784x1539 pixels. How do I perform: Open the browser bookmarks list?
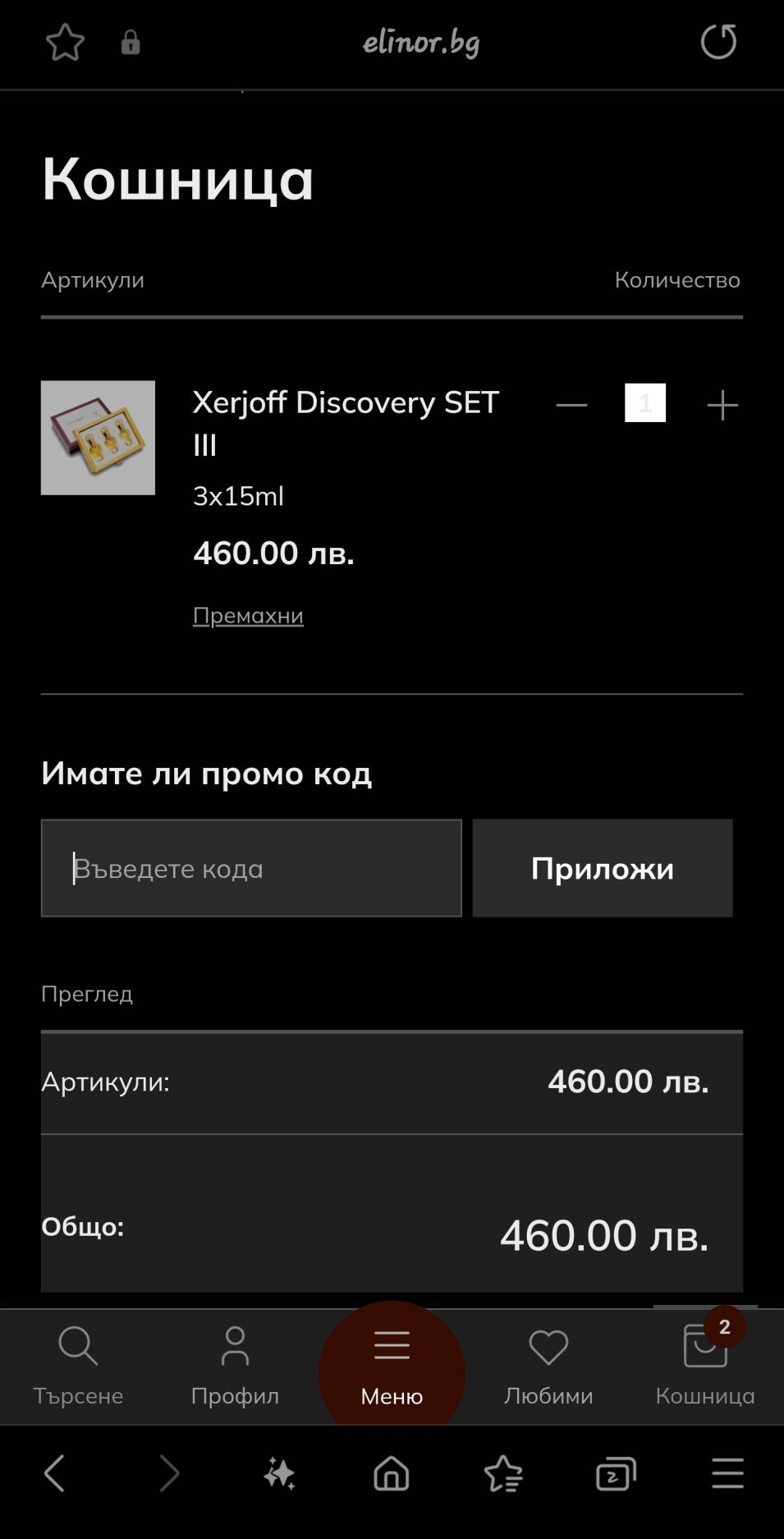pos(503,1473)
